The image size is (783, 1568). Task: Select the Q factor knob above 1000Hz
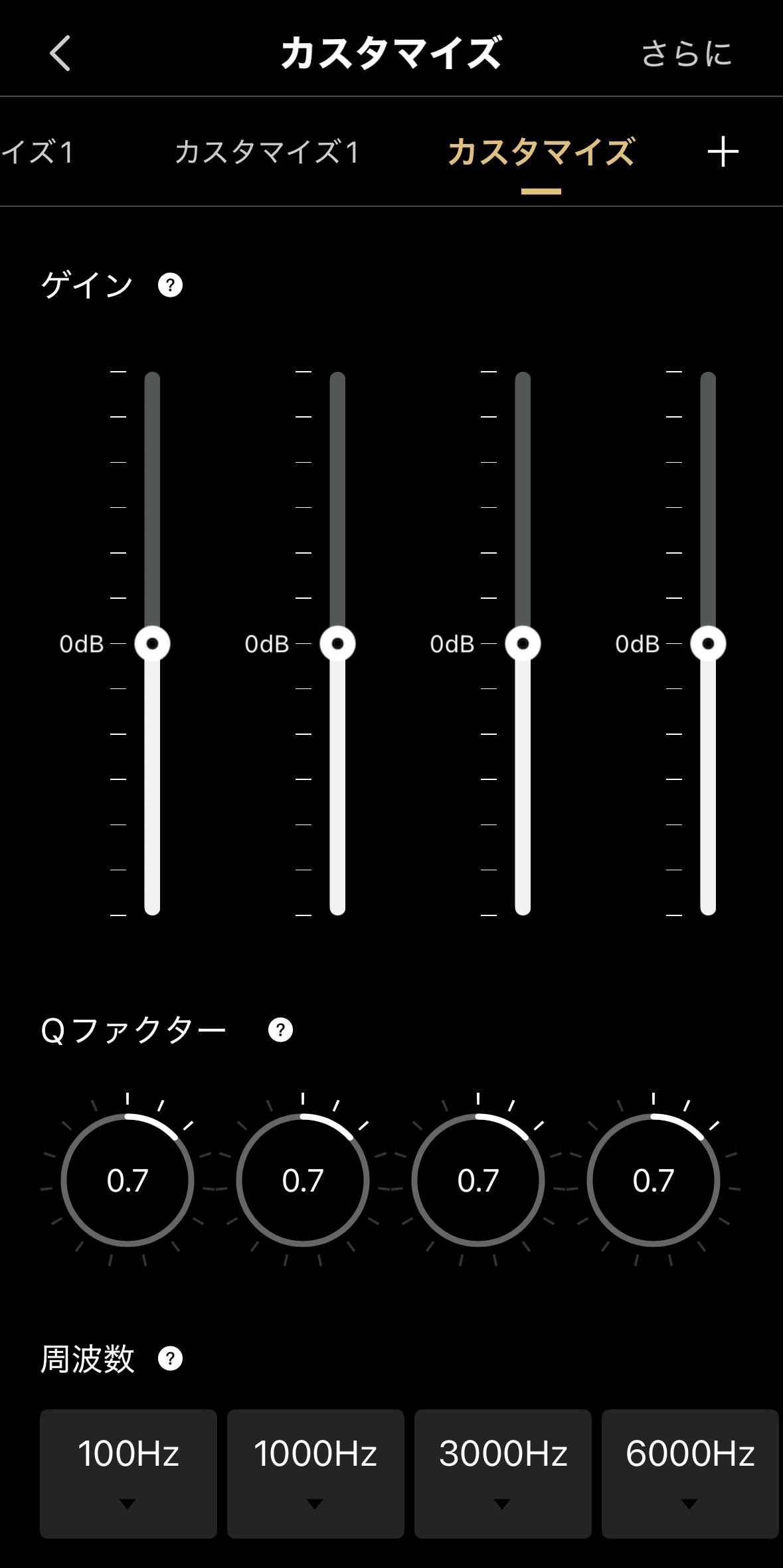point(303,1180)
